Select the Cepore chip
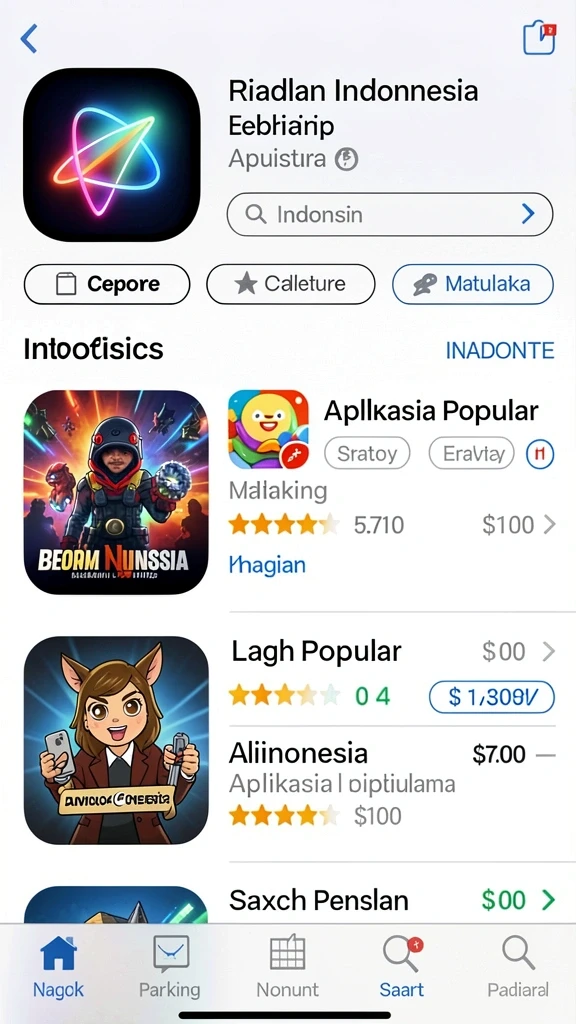 point(107,284)
